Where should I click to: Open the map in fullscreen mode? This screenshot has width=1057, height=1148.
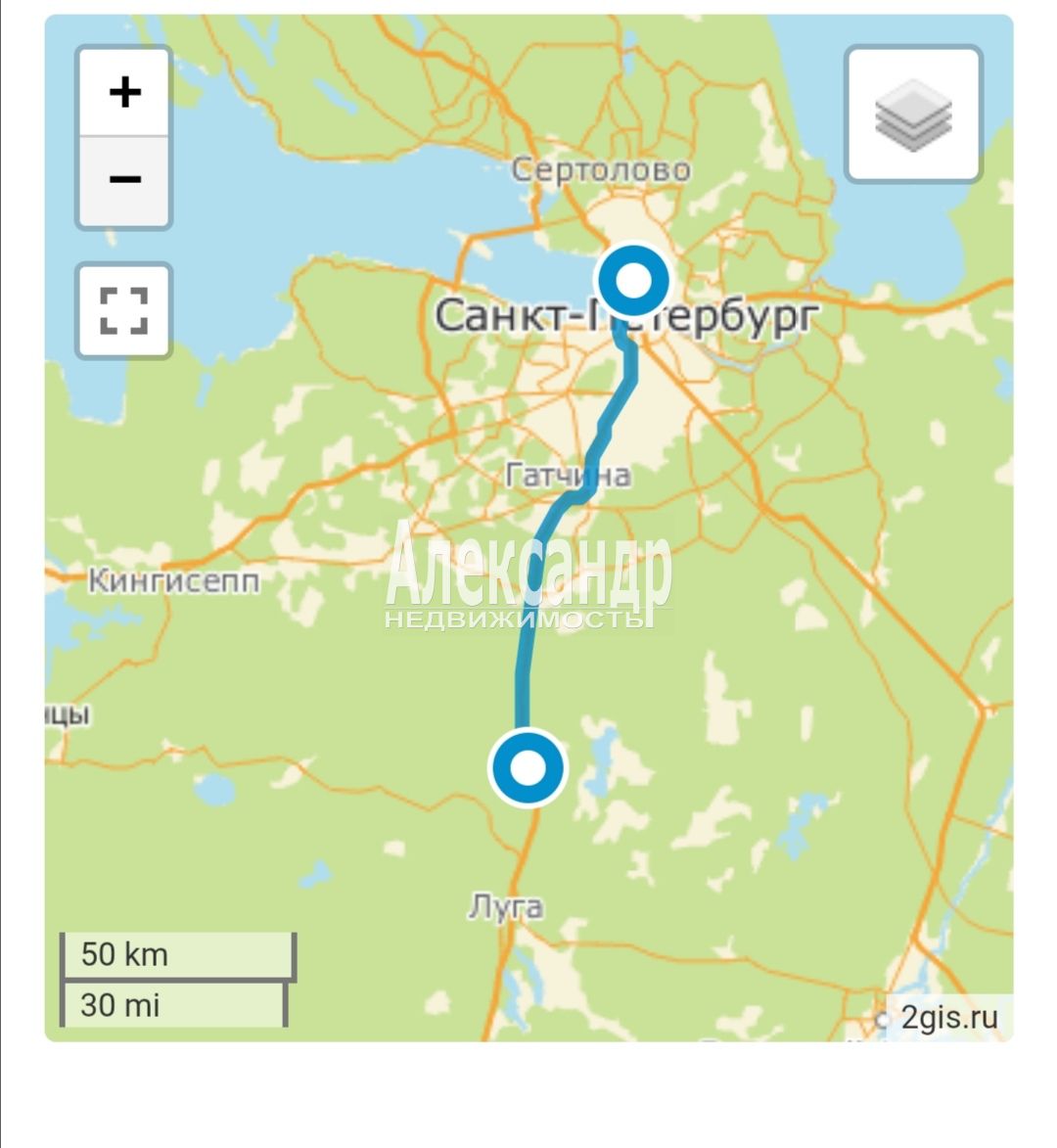pyautogui.click(x=124, y=311)
